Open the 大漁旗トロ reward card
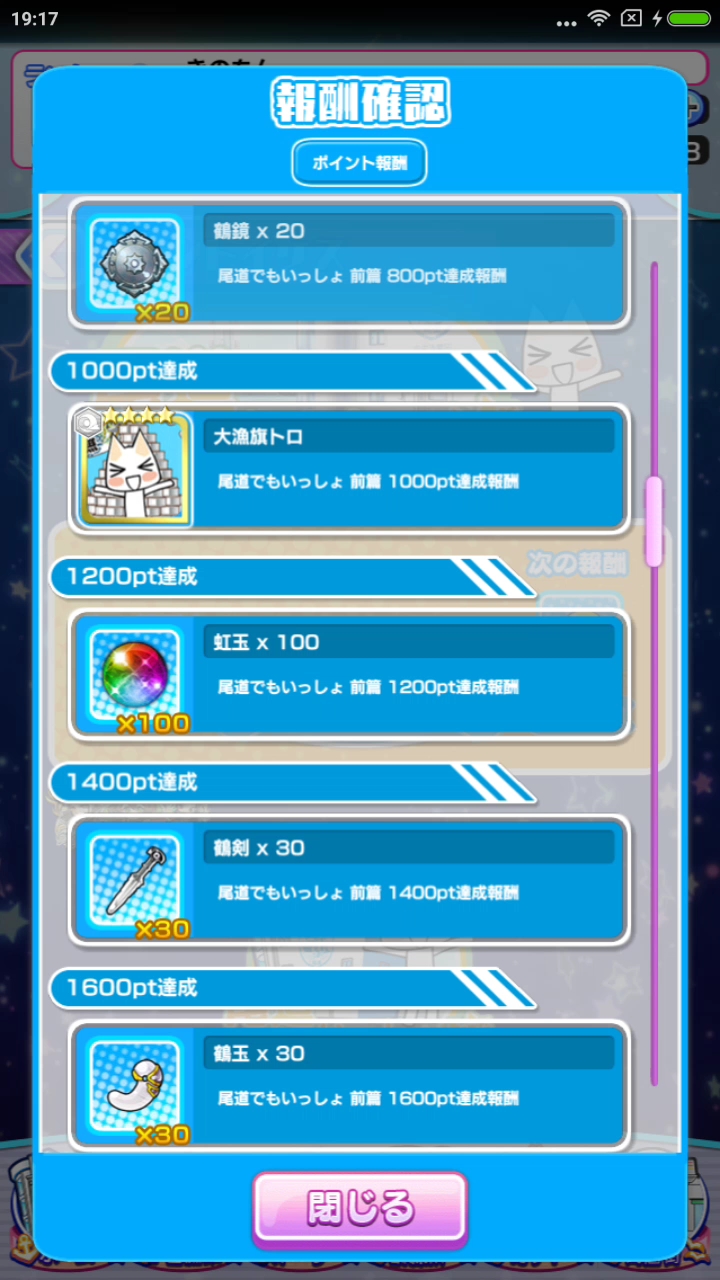 [x=349, y=468]
